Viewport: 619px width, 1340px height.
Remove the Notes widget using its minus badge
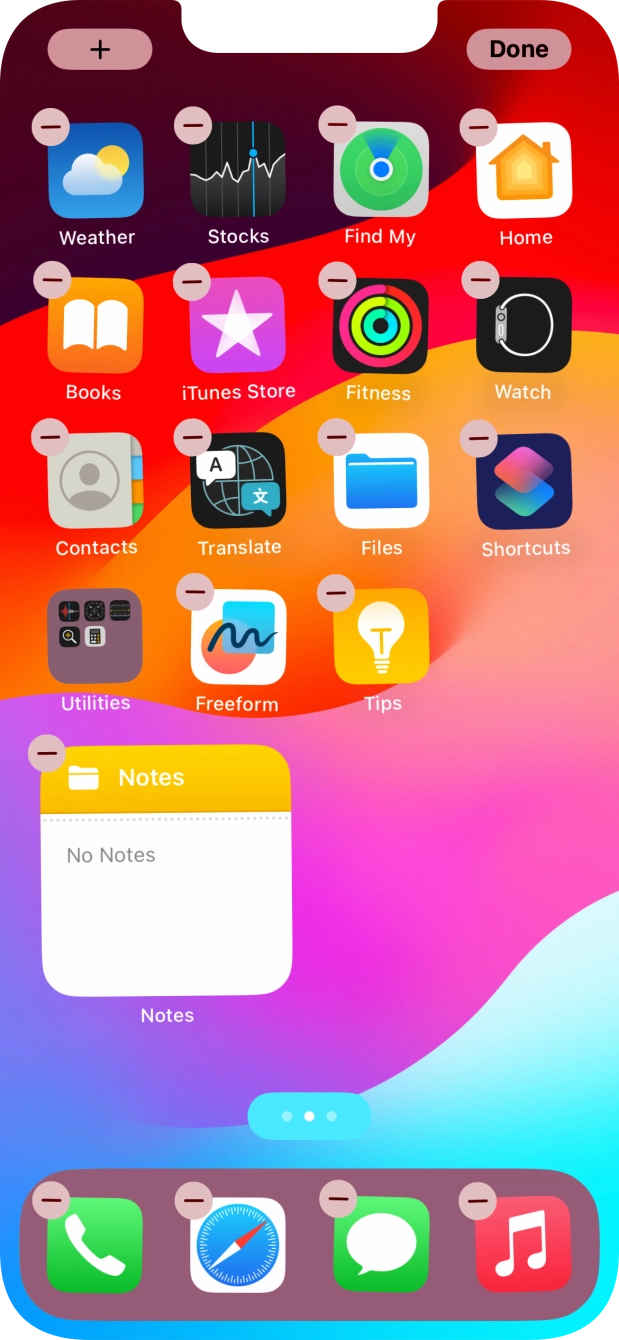tap(47, 752)
